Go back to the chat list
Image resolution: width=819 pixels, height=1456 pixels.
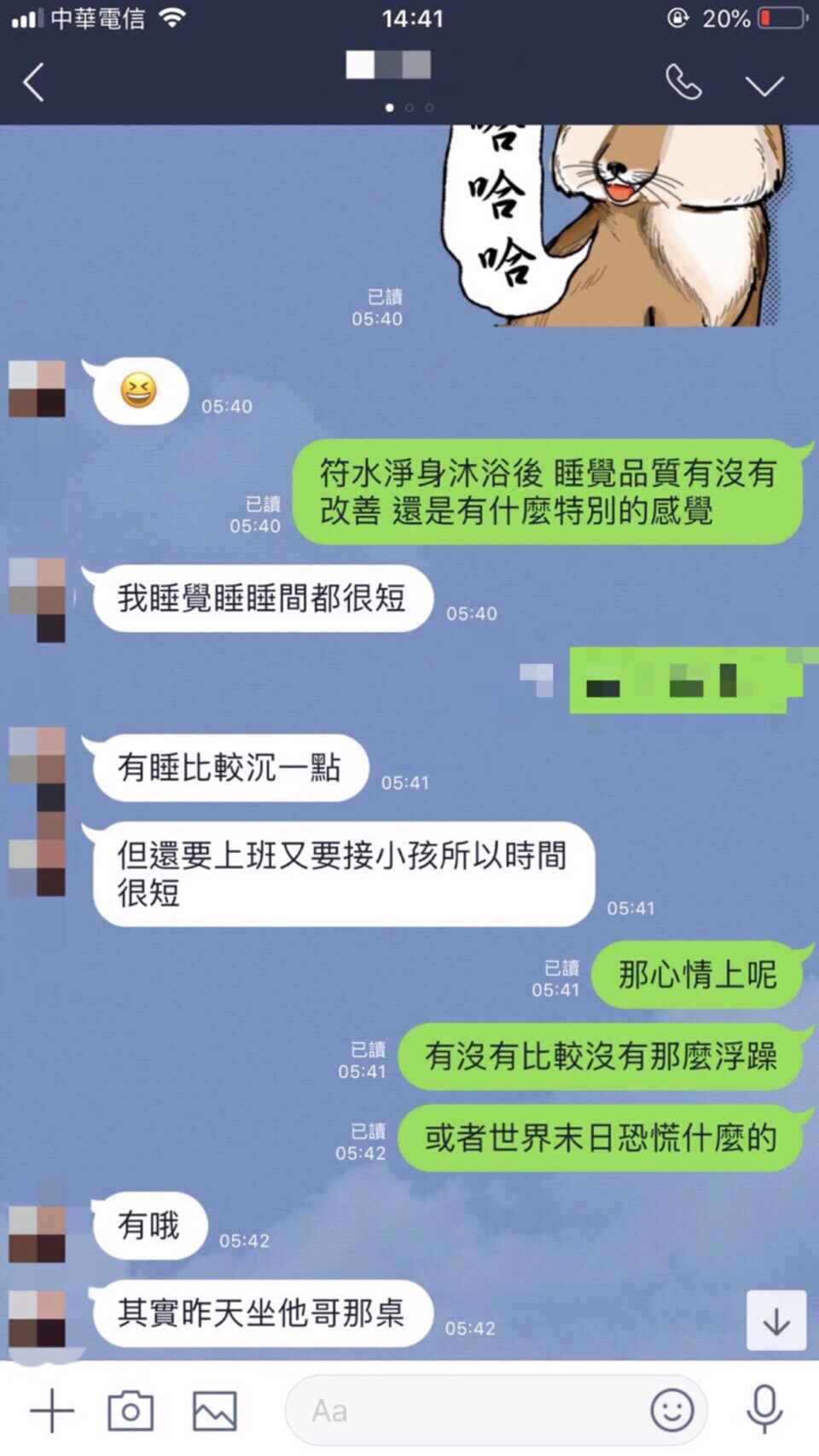tap(34, 83)
